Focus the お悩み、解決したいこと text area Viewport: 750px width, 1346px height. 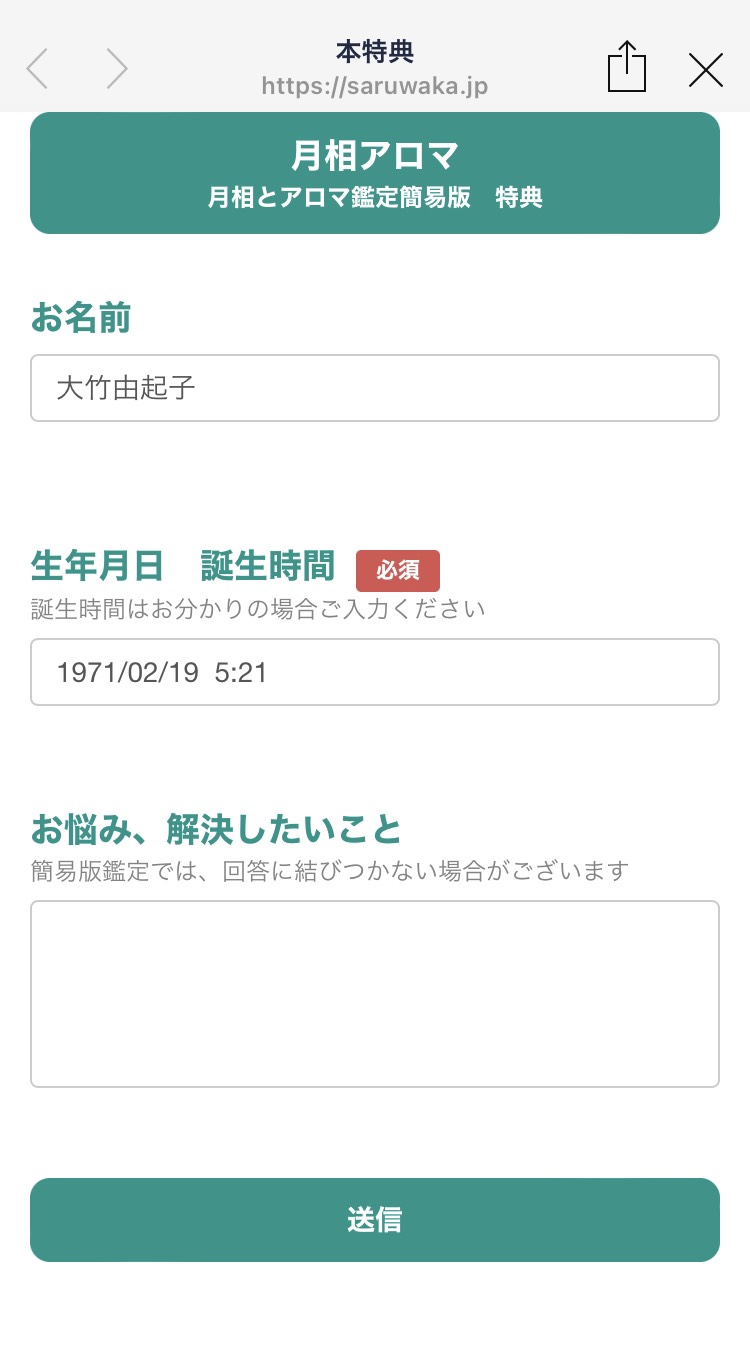pos(375,994)
